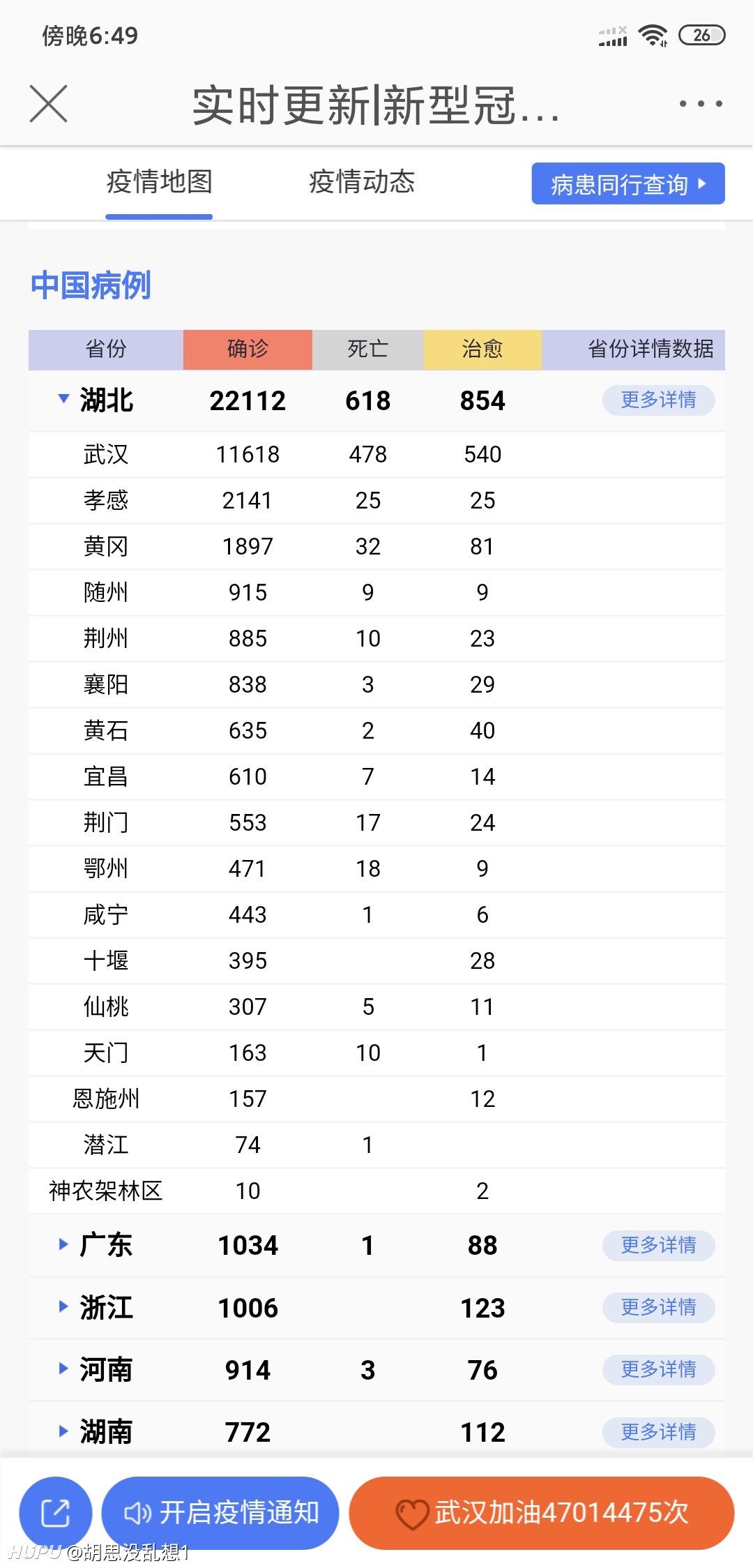
Task: Open the three-dot overflow menu
Action: pyautogui.click(x=701, y=104)
